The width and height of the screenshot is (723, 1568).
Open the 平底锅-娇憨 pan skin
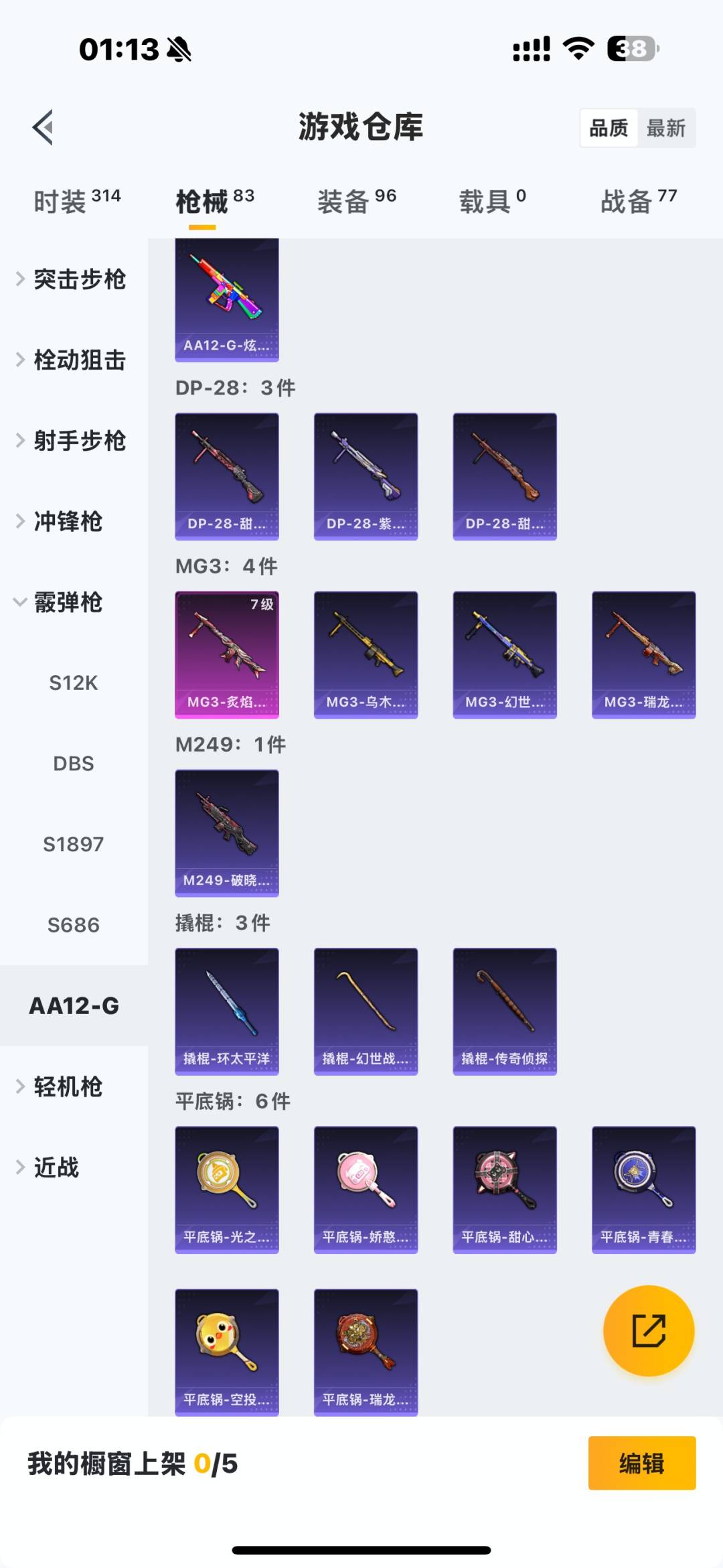[x=366, y=1189]
